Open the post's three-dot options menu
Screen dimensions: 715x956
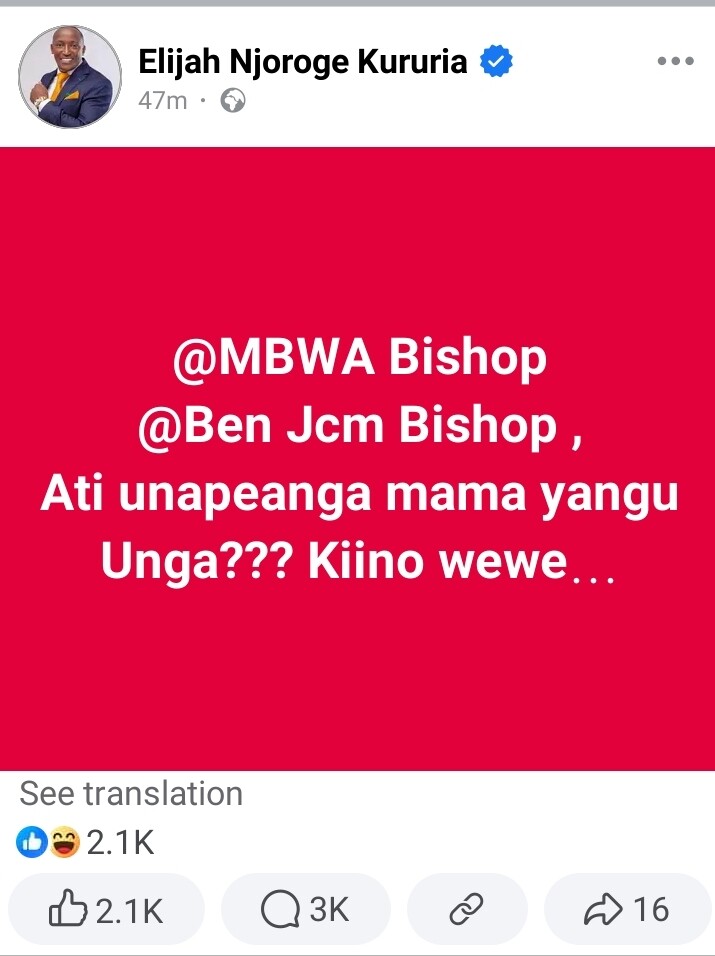click(675, 62)
